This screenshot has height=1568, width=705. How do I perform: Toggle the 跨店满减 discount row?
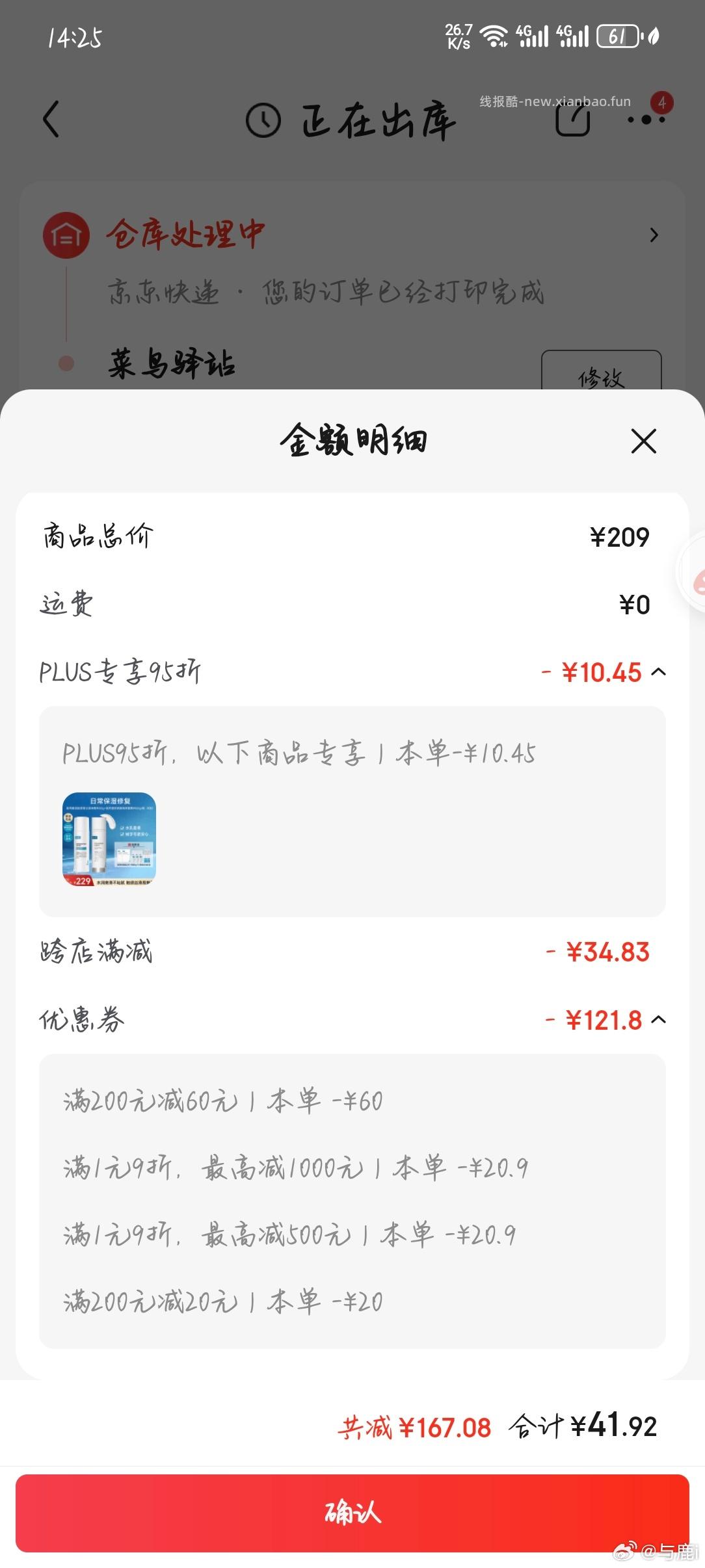coord(352,952)
